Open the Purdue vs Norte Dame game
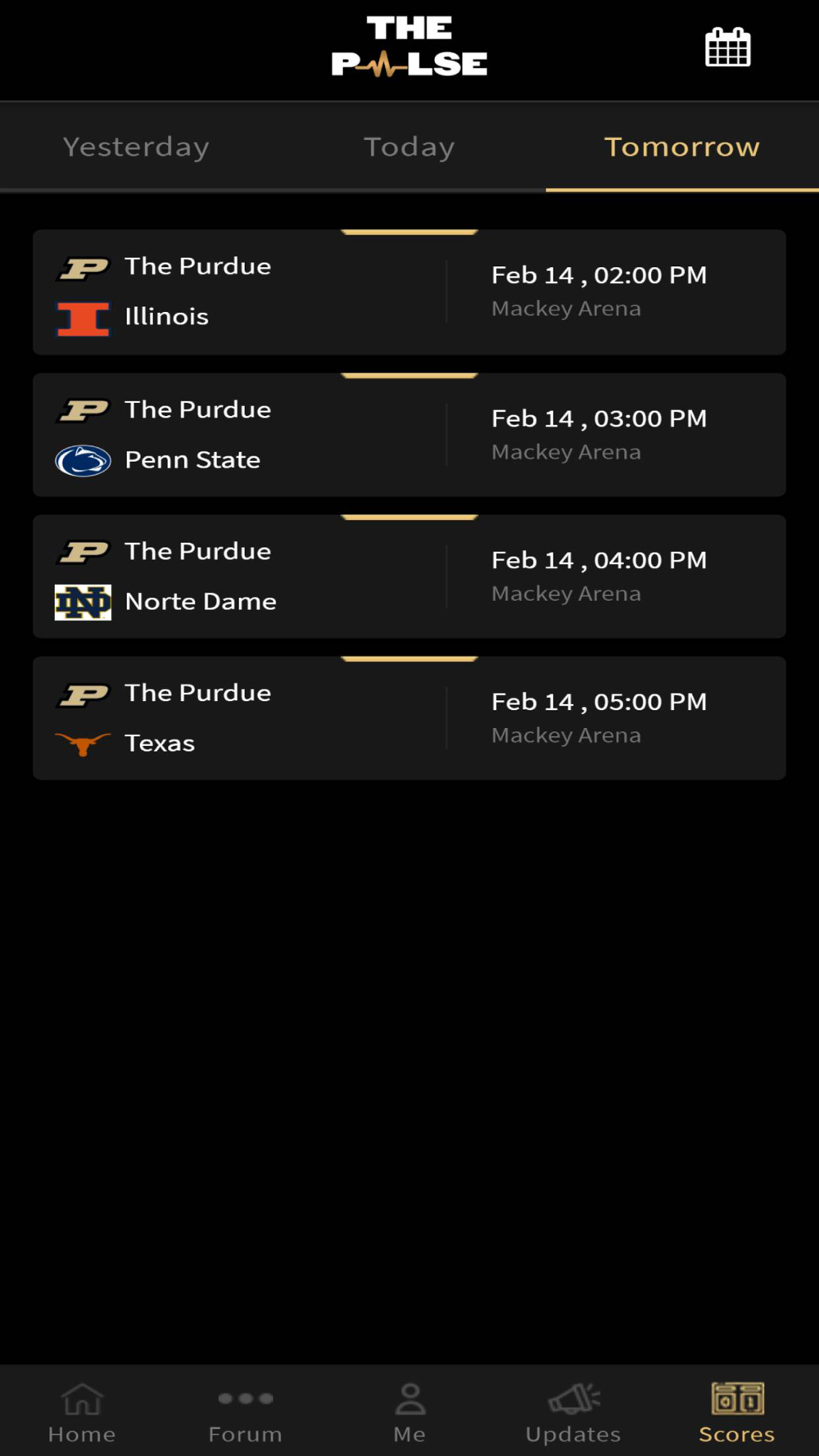The image size is (819, 1456). [x=409, y=577]
